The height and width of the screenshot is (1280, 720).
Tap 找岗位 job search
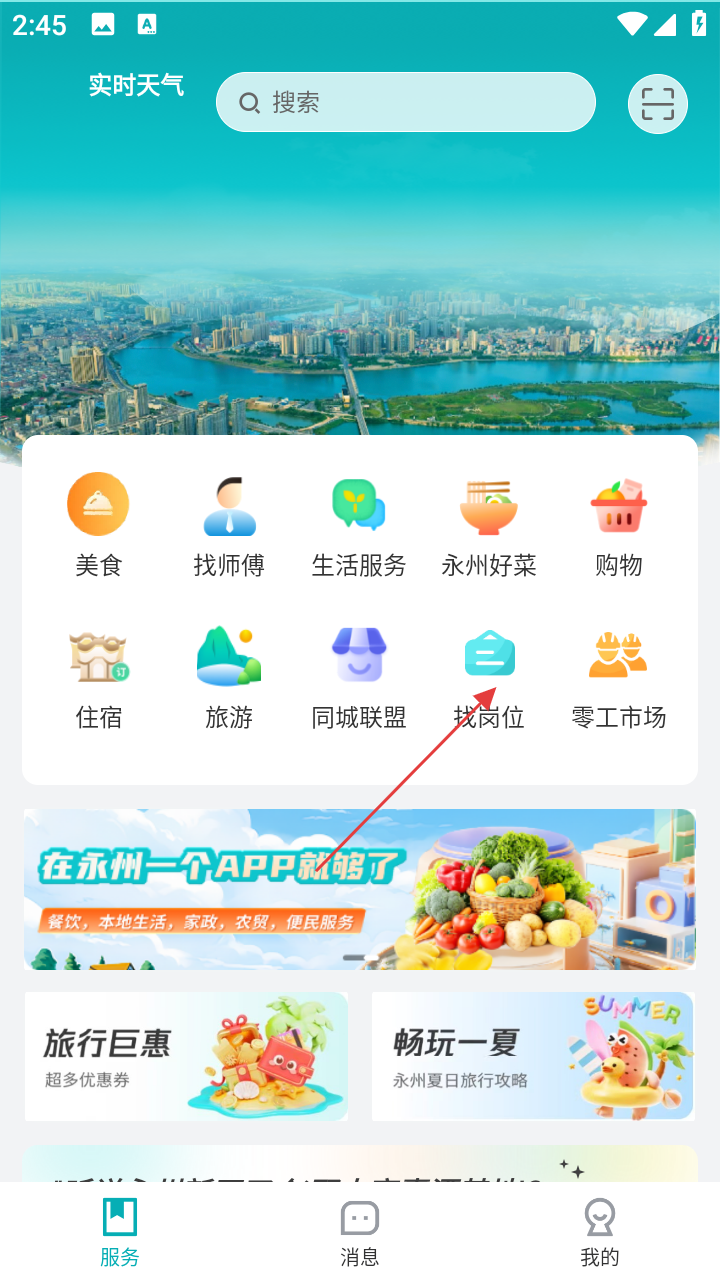pyautogui.click(x=489, y=676)
